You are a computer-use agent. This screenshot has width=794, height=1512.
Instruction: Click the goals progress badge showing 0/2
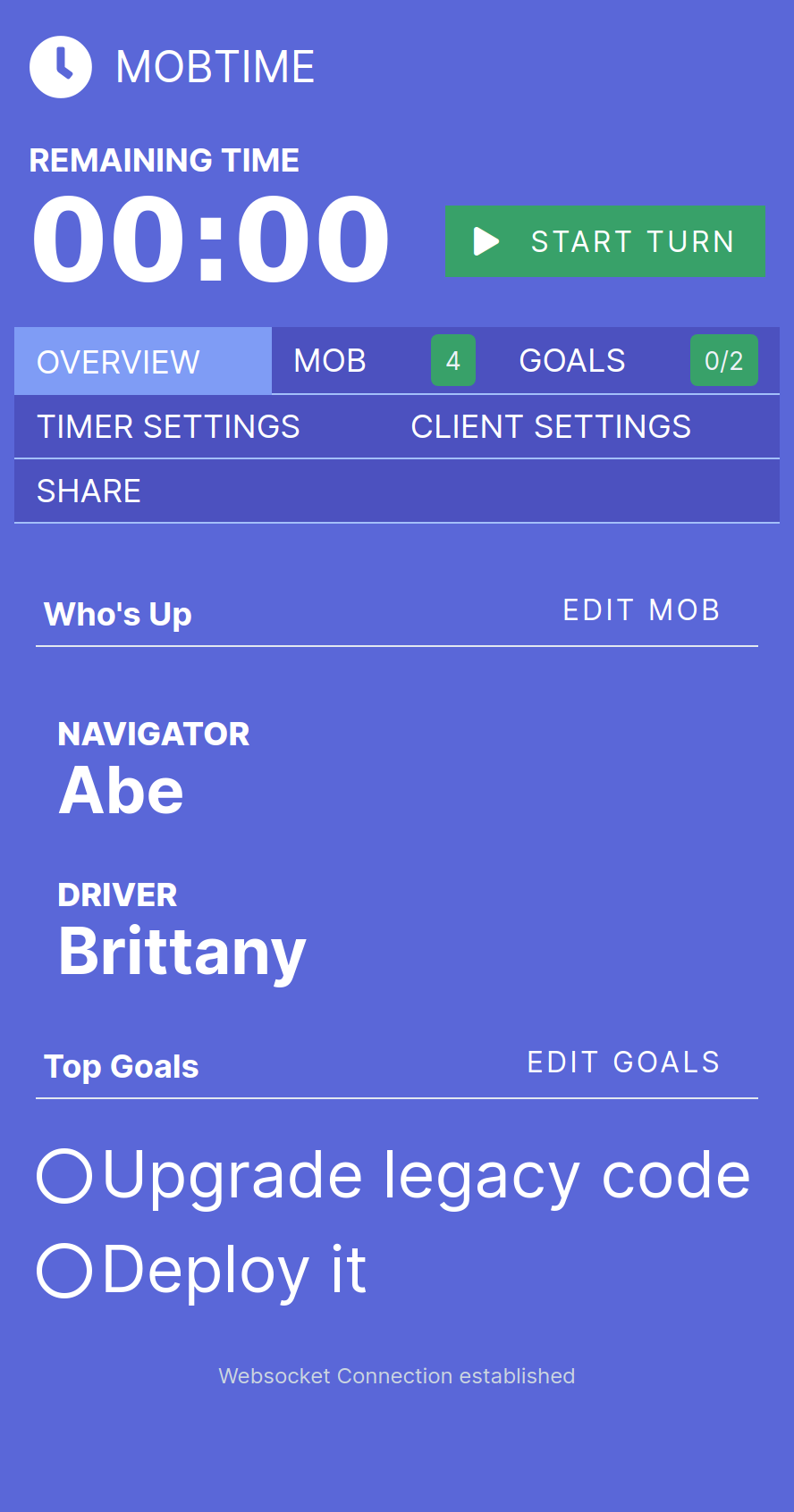723,359
